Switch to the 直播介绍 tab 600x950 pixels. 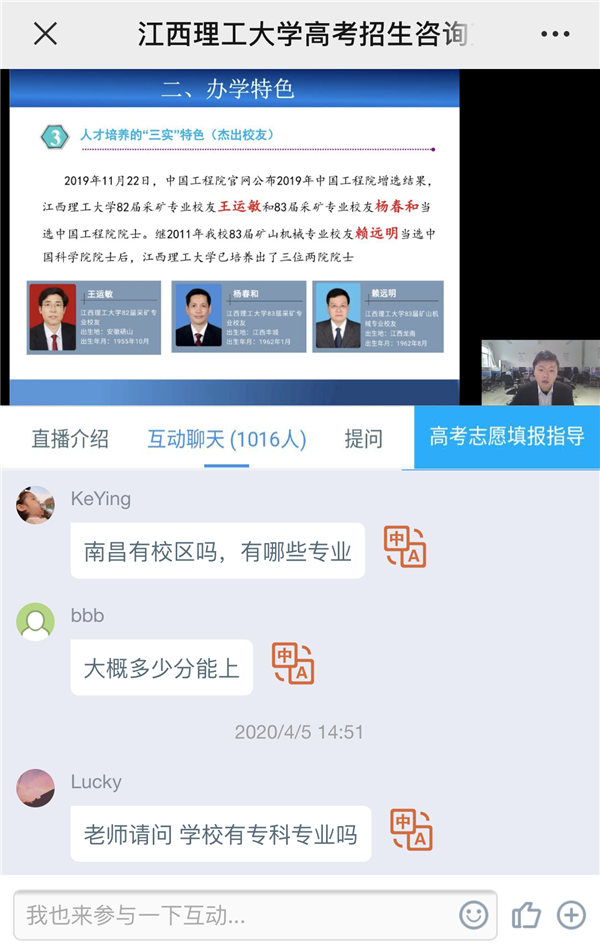click(x=70, y=438)
